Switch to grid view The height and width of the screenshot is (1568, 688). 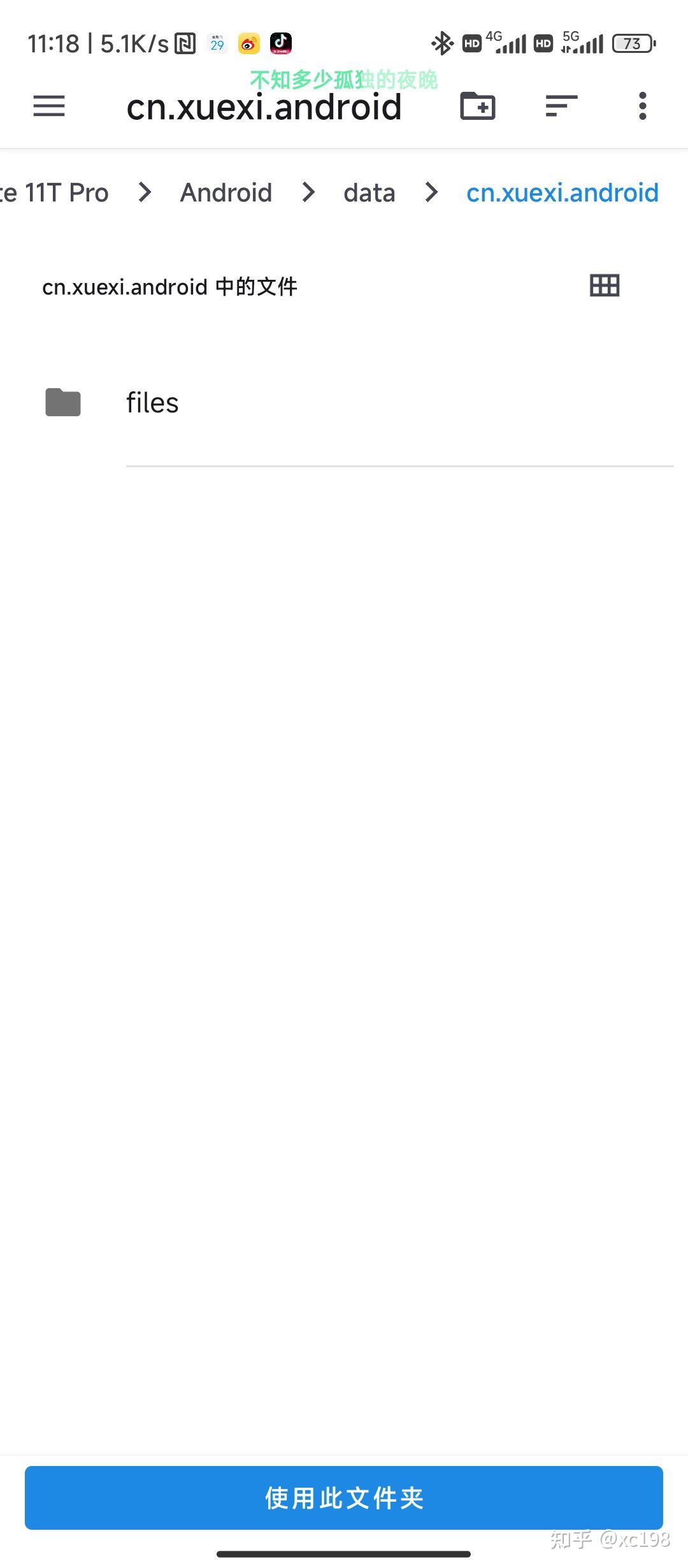point(605,286)
